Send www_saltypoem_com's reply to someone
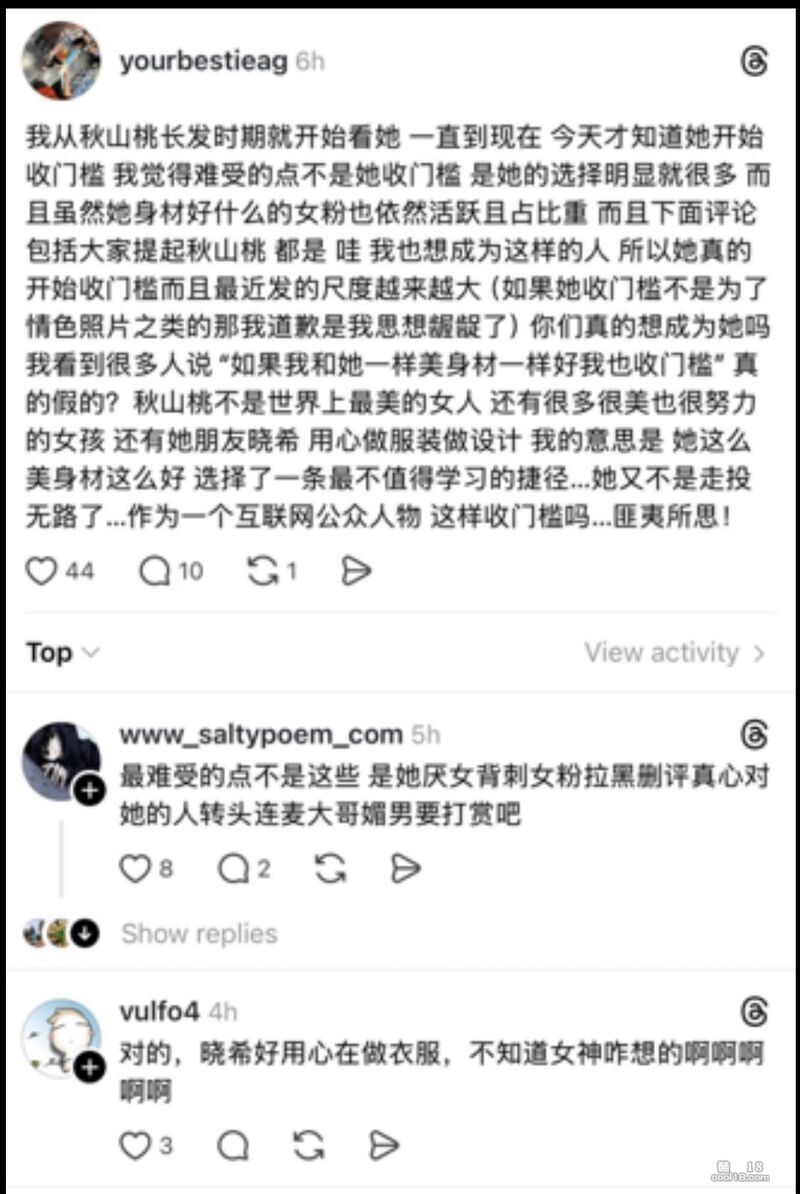This screenshot has width=800, height=1194. 405,869
